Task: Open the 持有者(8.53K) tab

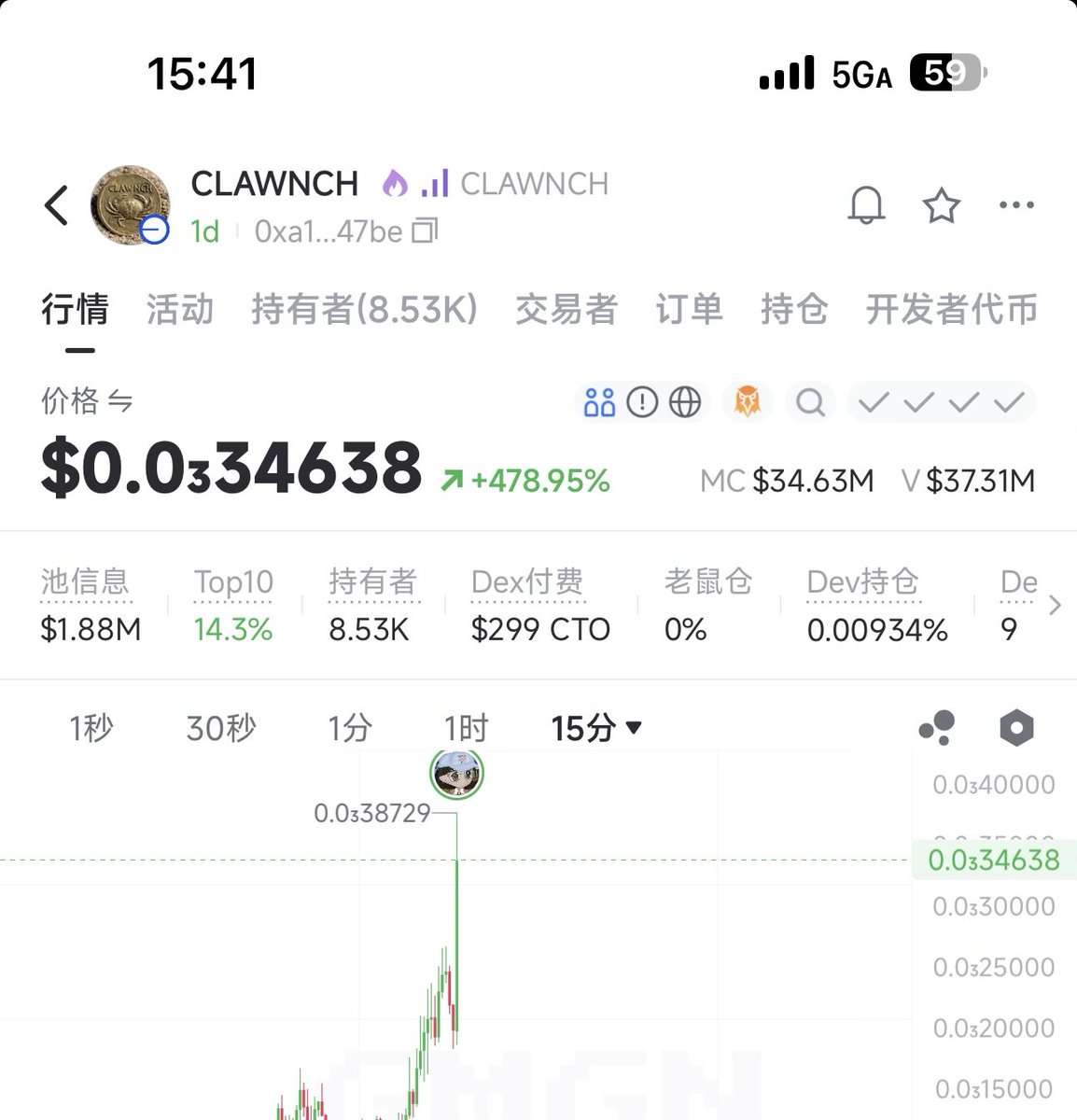Action: point(364,309)
